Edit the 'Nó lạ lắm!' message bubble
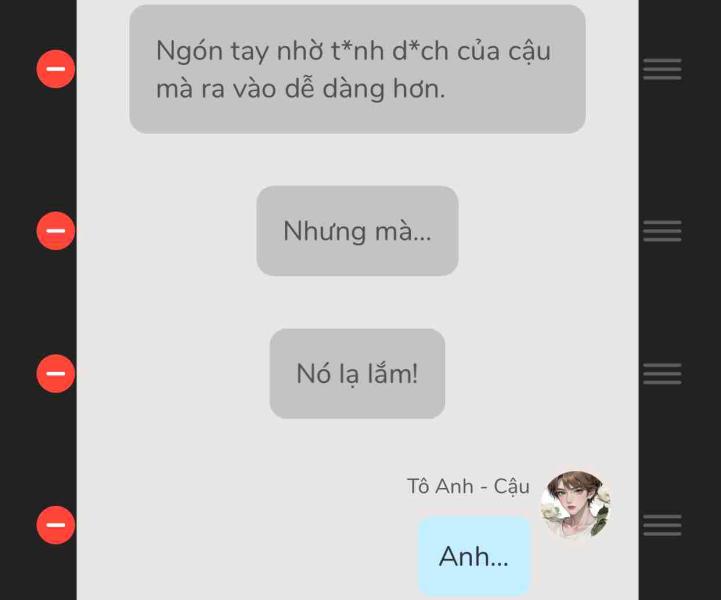This screenshot has width=721, height=600. [357, 374]
